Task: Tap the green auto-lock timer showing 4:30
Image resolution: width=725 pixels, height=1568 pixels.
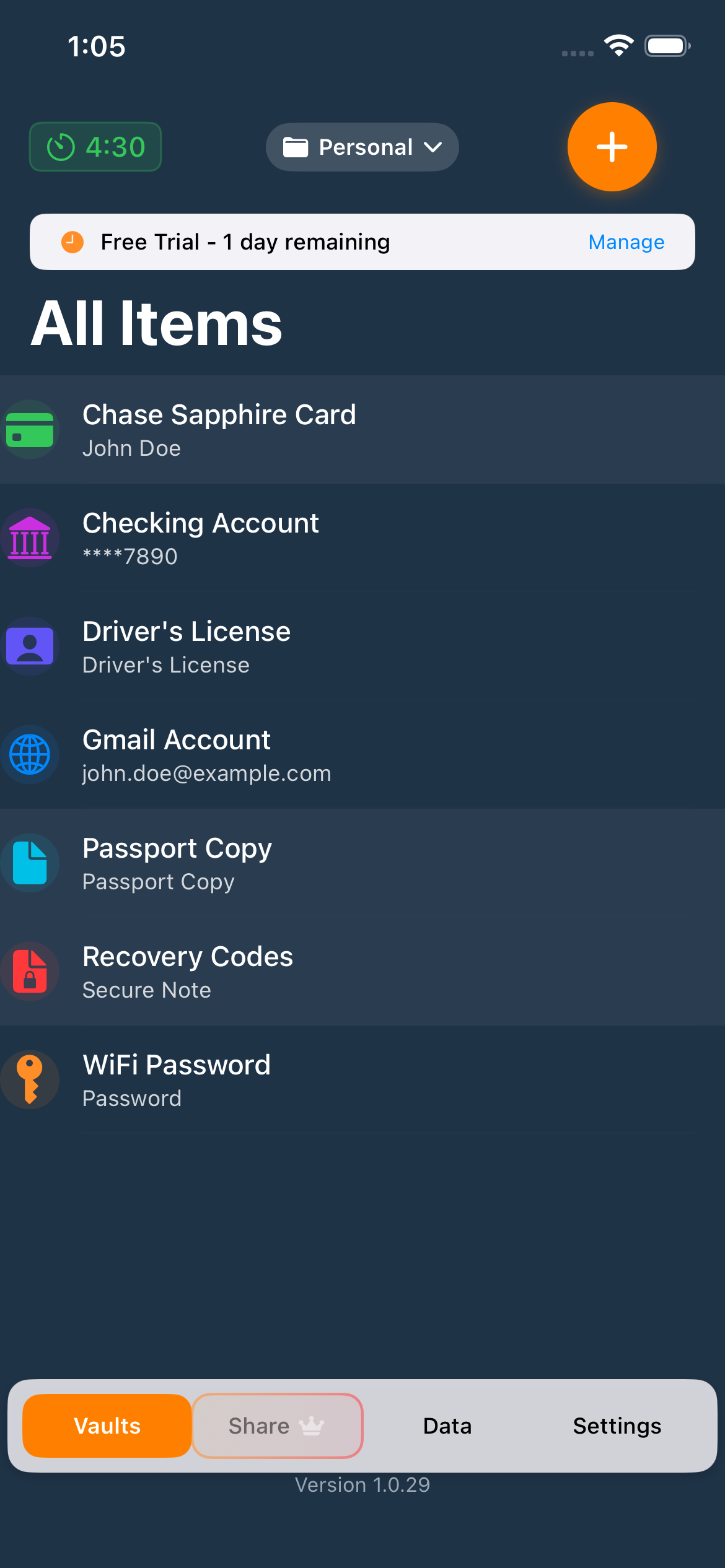Action: 95,147
